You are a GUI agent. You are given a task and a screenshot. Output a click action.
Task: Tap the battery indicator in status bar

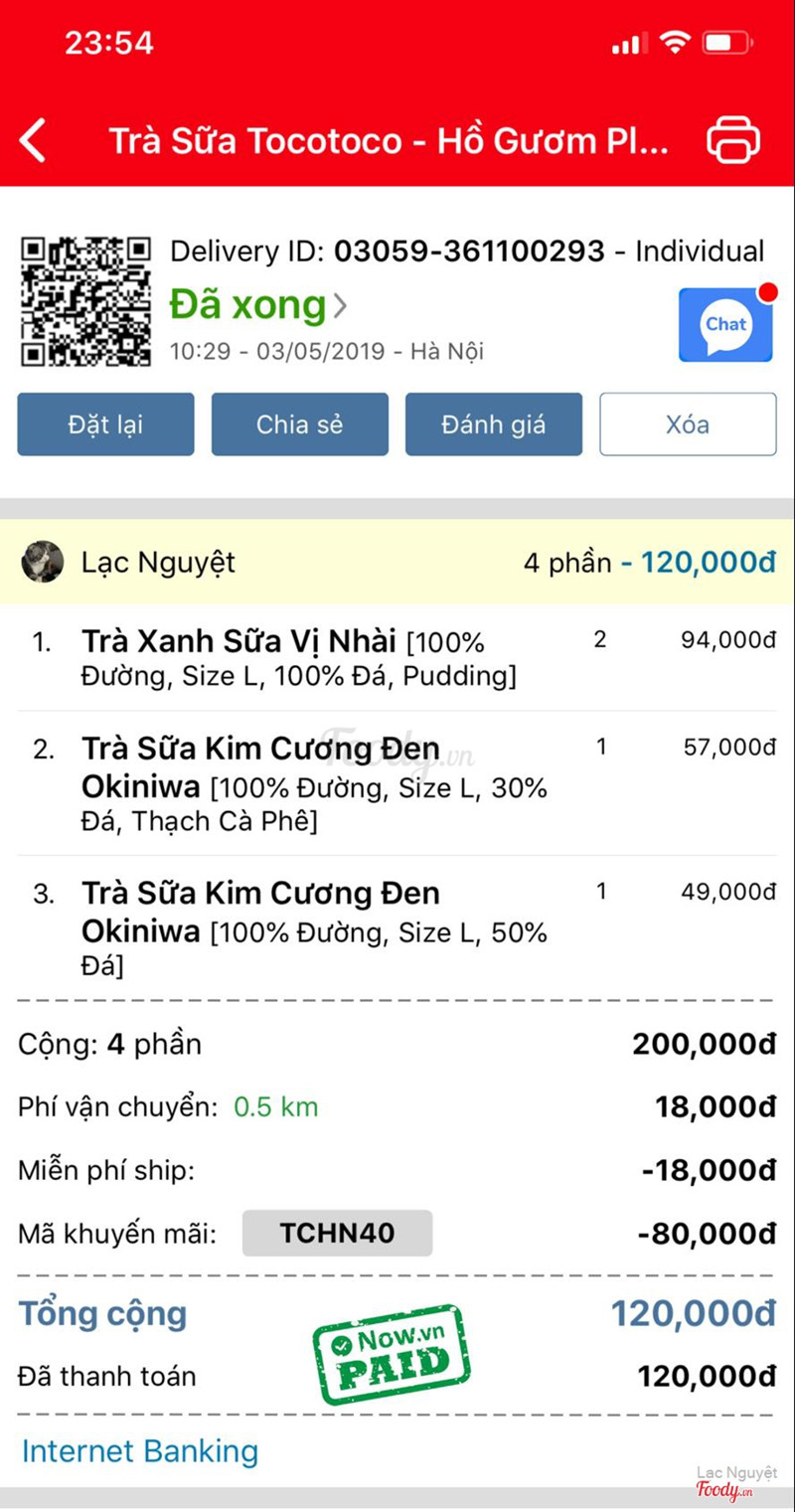[x=724, y=42]
